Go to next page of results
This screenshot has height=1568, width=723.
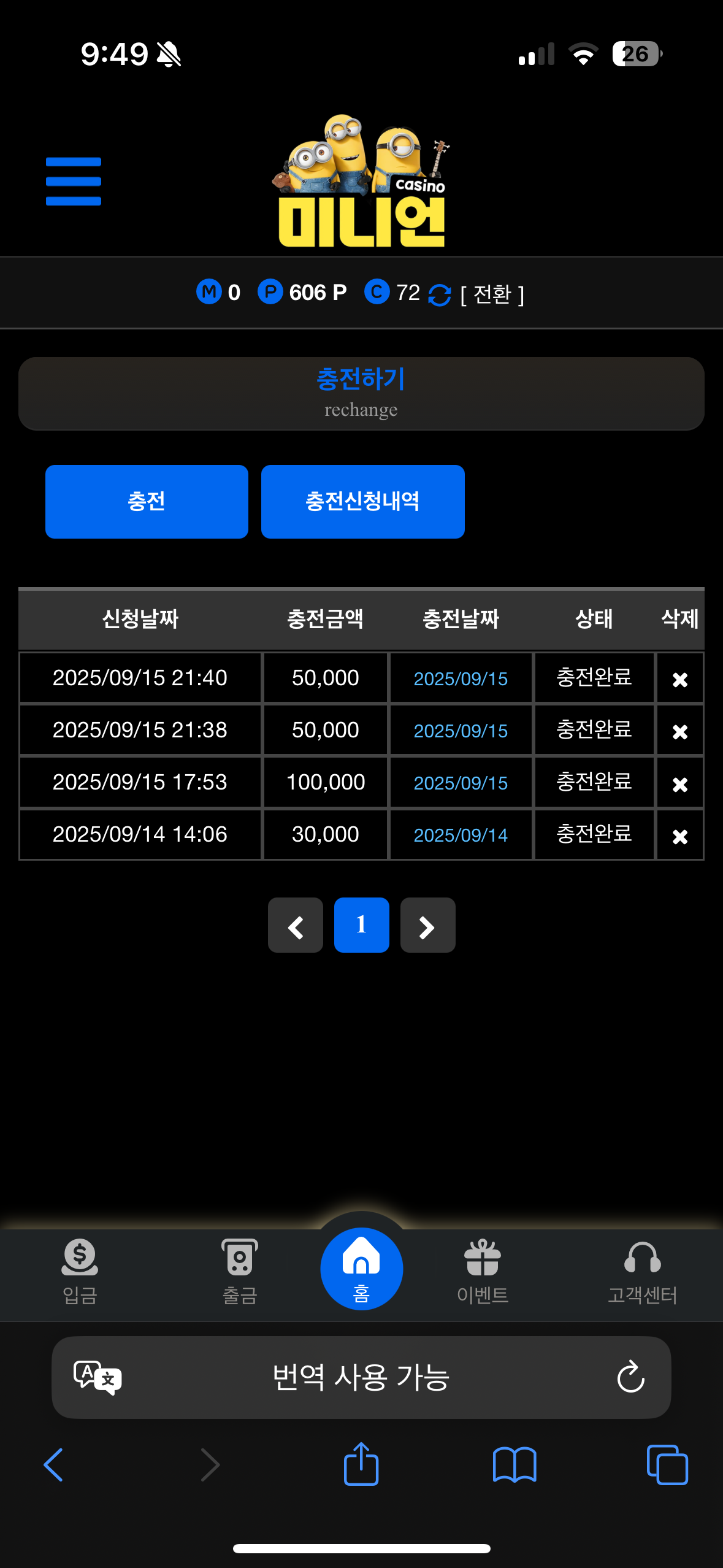pyautogui.click(x=427, y=926)
